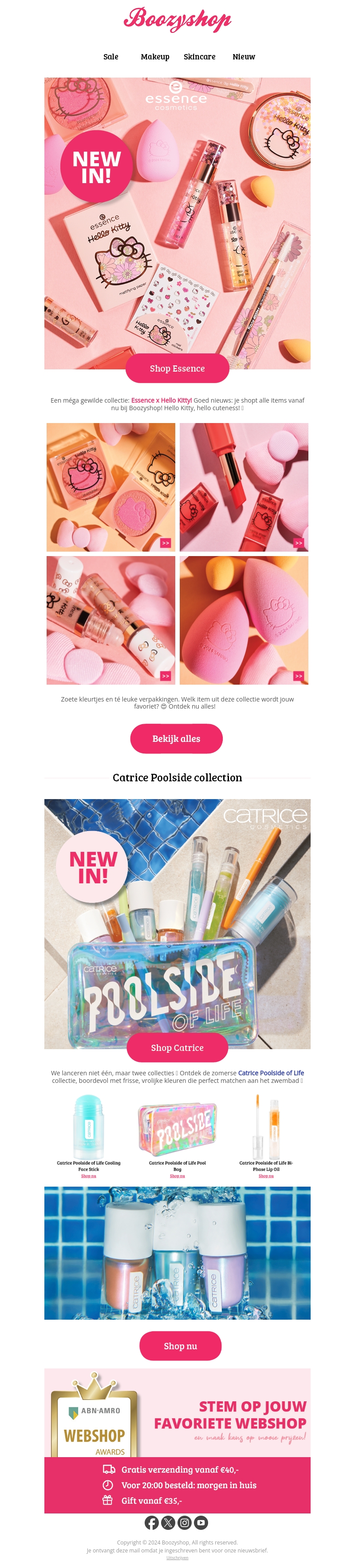
Task: Tap the Shop Catrice button
Action: click(177, 1047)
